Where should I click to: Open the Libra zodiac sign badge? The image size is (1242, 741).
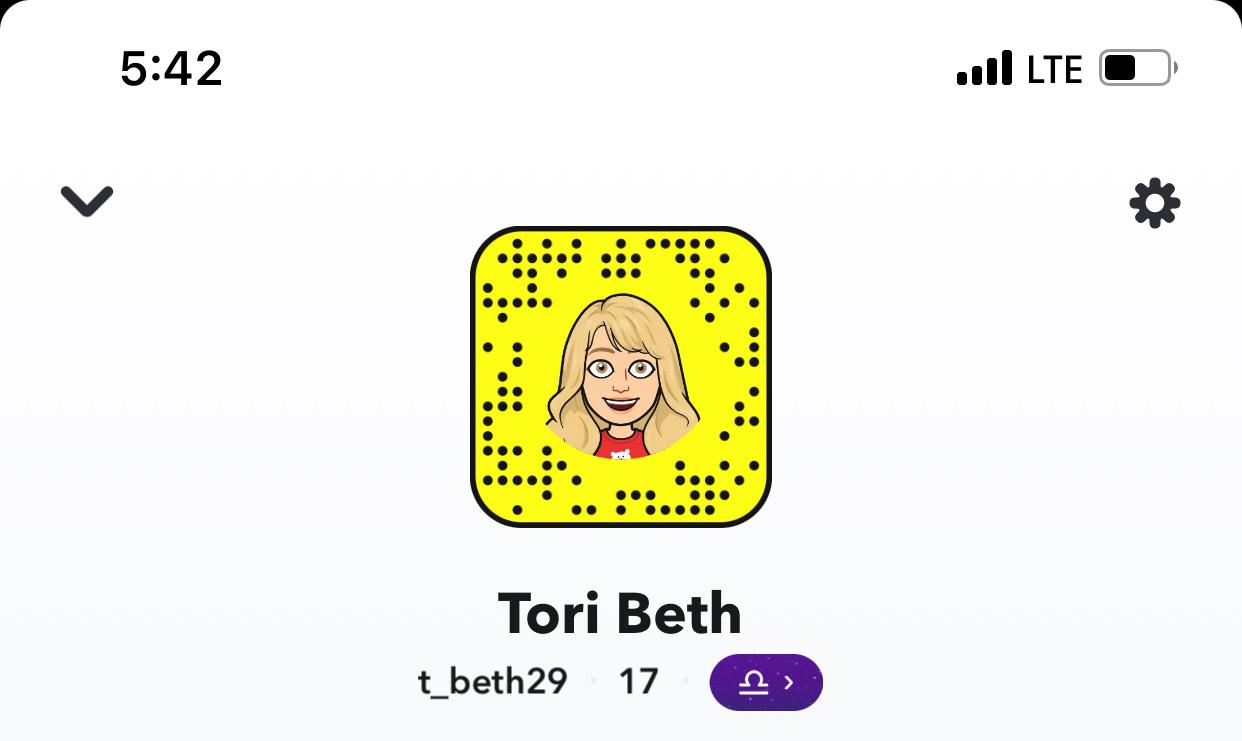765,682
